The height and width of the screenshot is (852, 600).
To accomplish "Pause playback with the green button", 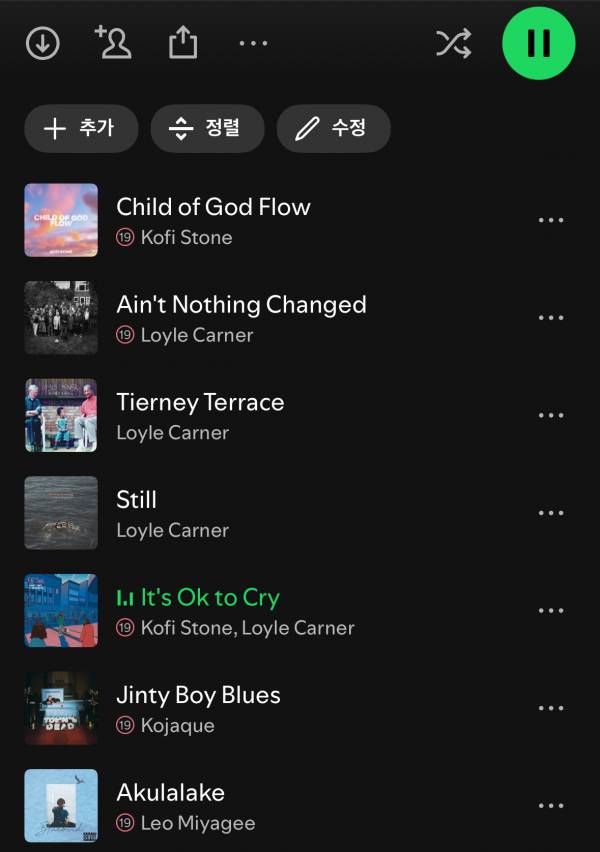I will pos(539,43).
